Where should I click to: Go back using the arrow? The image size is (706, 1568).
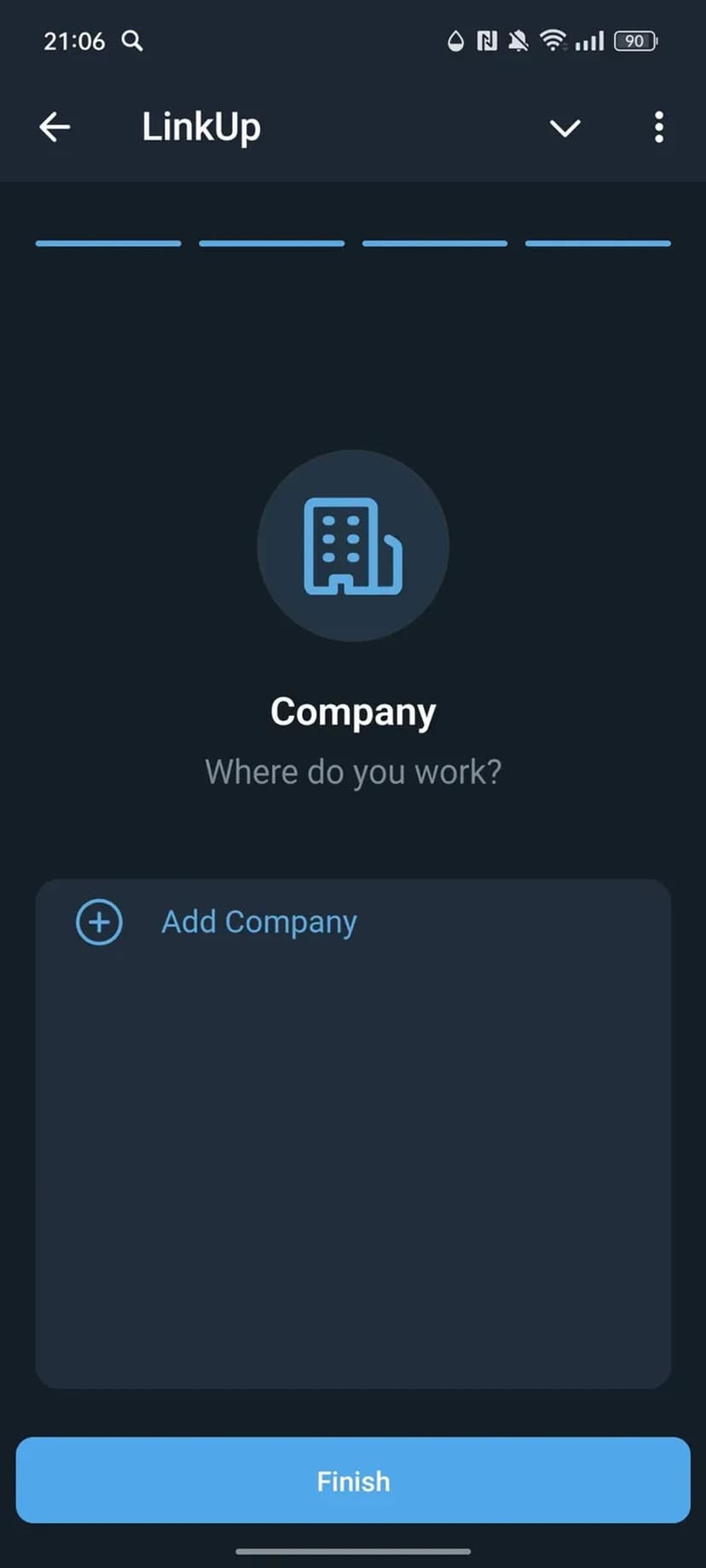click(x=55, y=128)
